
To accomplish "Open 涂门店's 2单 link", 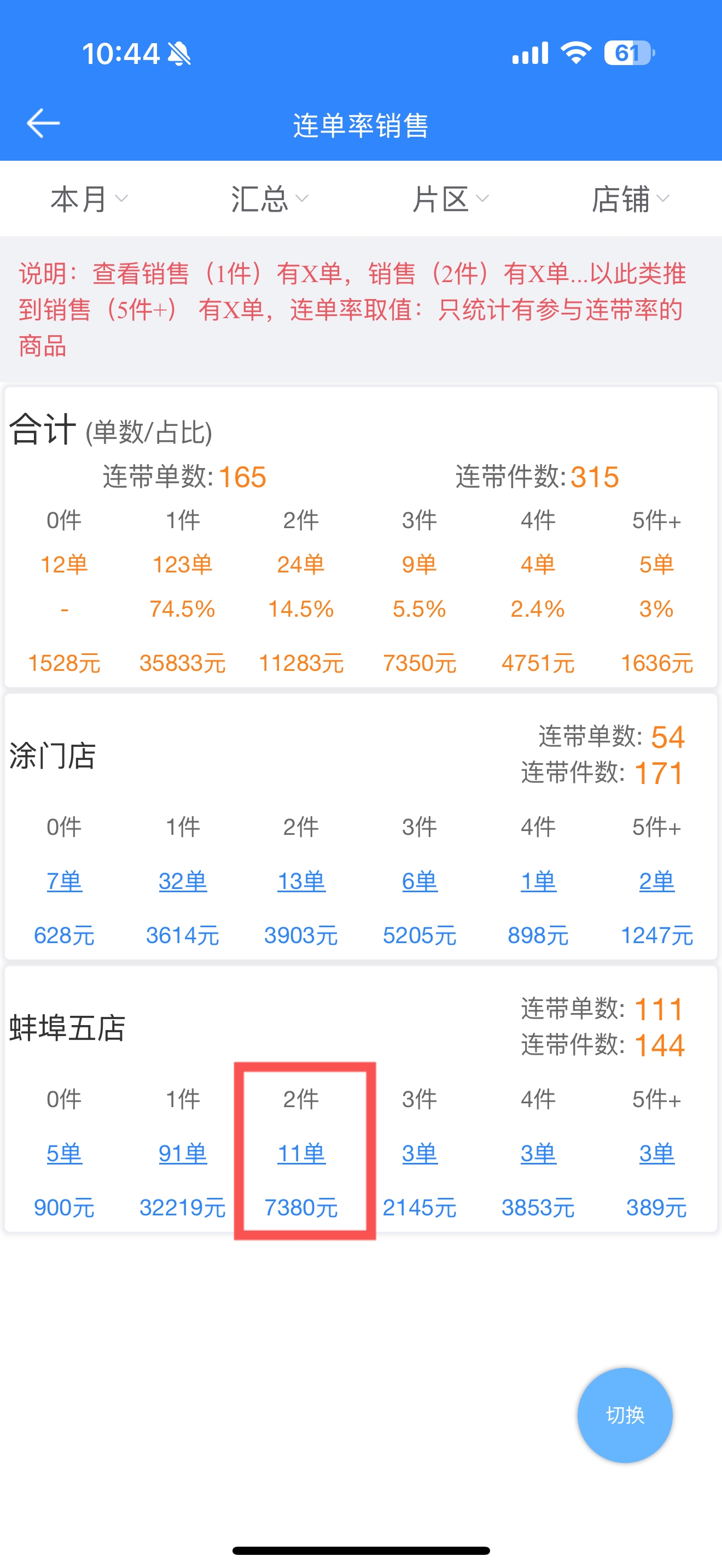I will (657, 881).
